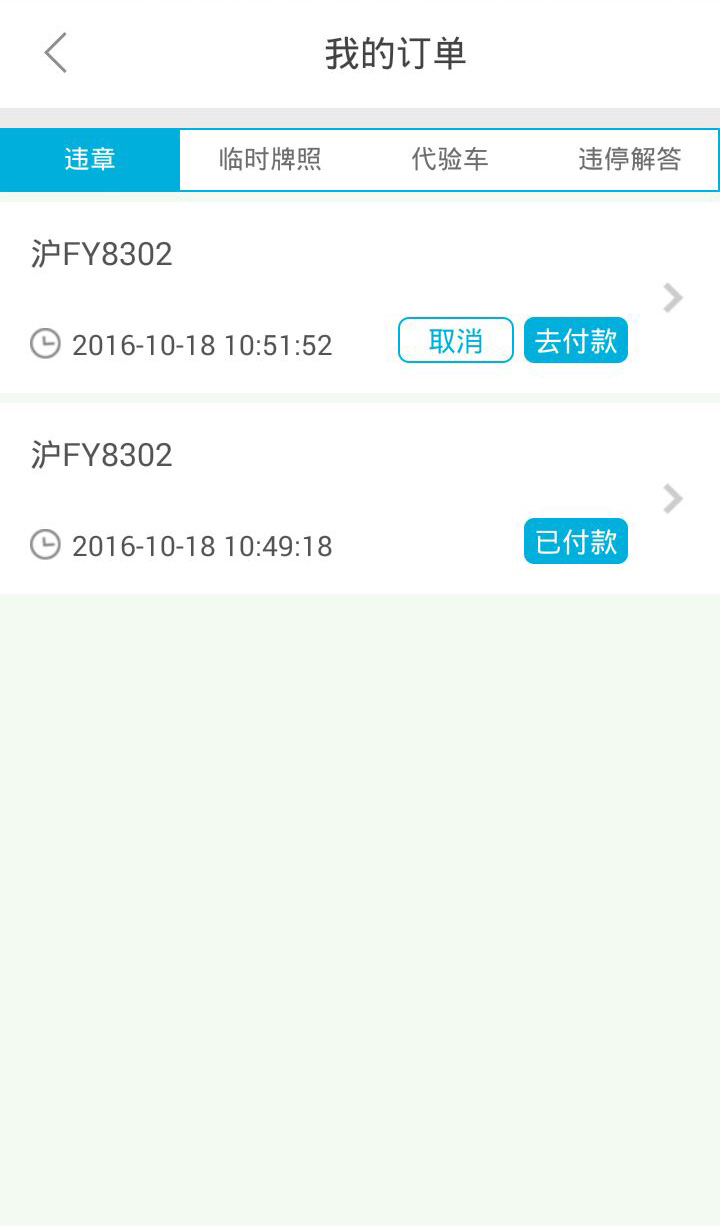Switch to the 临时牌照 tab
Screen dimensions: 720x1226
pos(270,159)
